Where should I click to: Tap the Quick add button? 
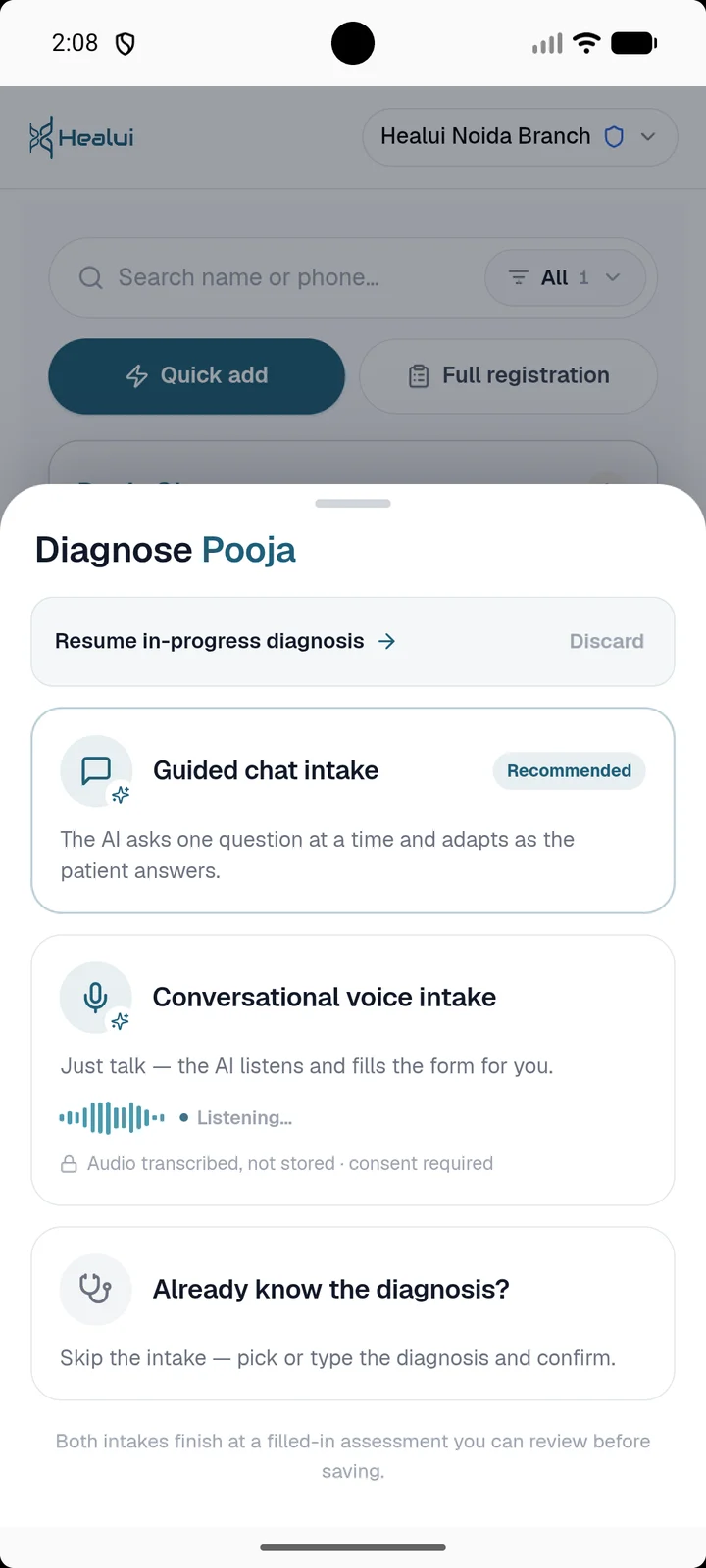pos(196,375)
